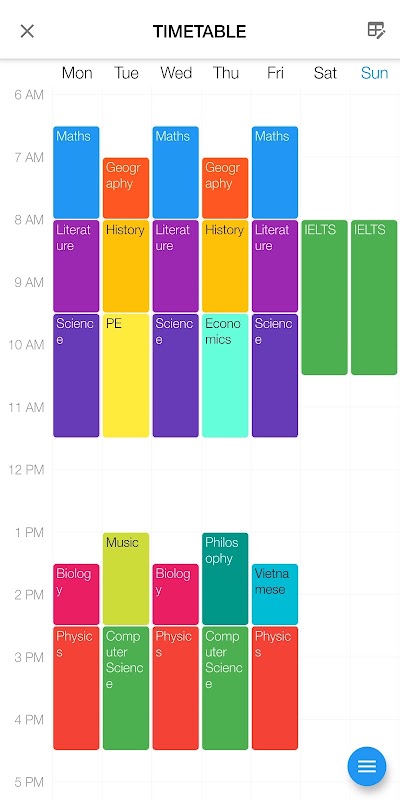Viewport: 400px width, 800px height.
Task: Open Friday's Vietnamese class
Action: click(x=275, y=594)
